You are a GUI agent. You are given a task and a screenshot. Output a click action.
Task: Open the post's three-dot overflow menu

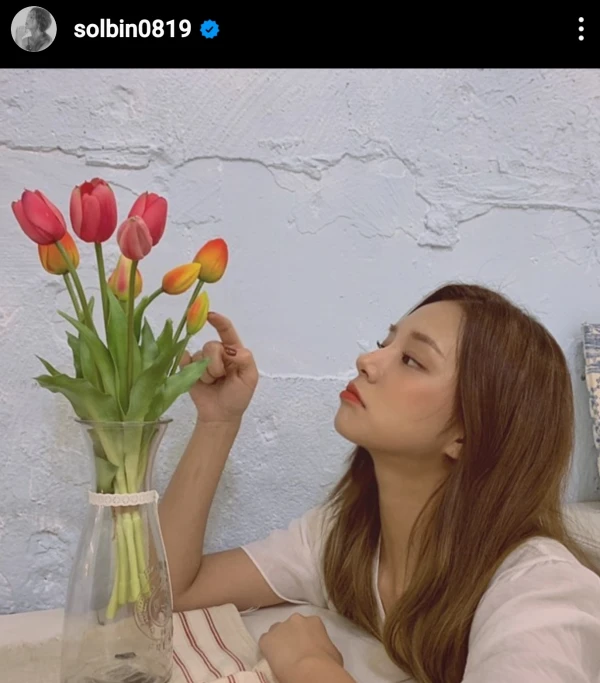click(x=580, y=29)
